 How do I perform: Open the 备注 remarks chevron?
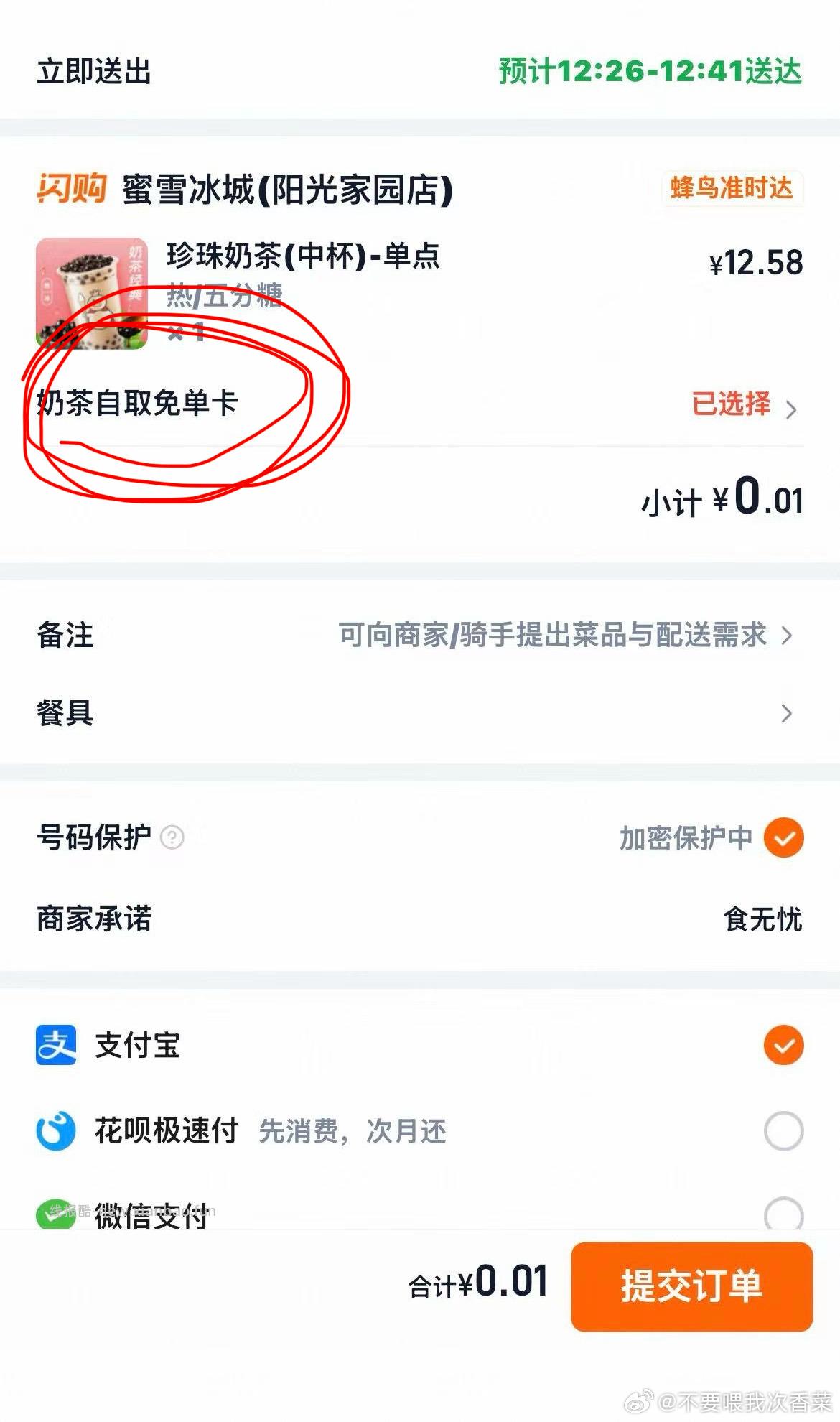coord(790,635)
